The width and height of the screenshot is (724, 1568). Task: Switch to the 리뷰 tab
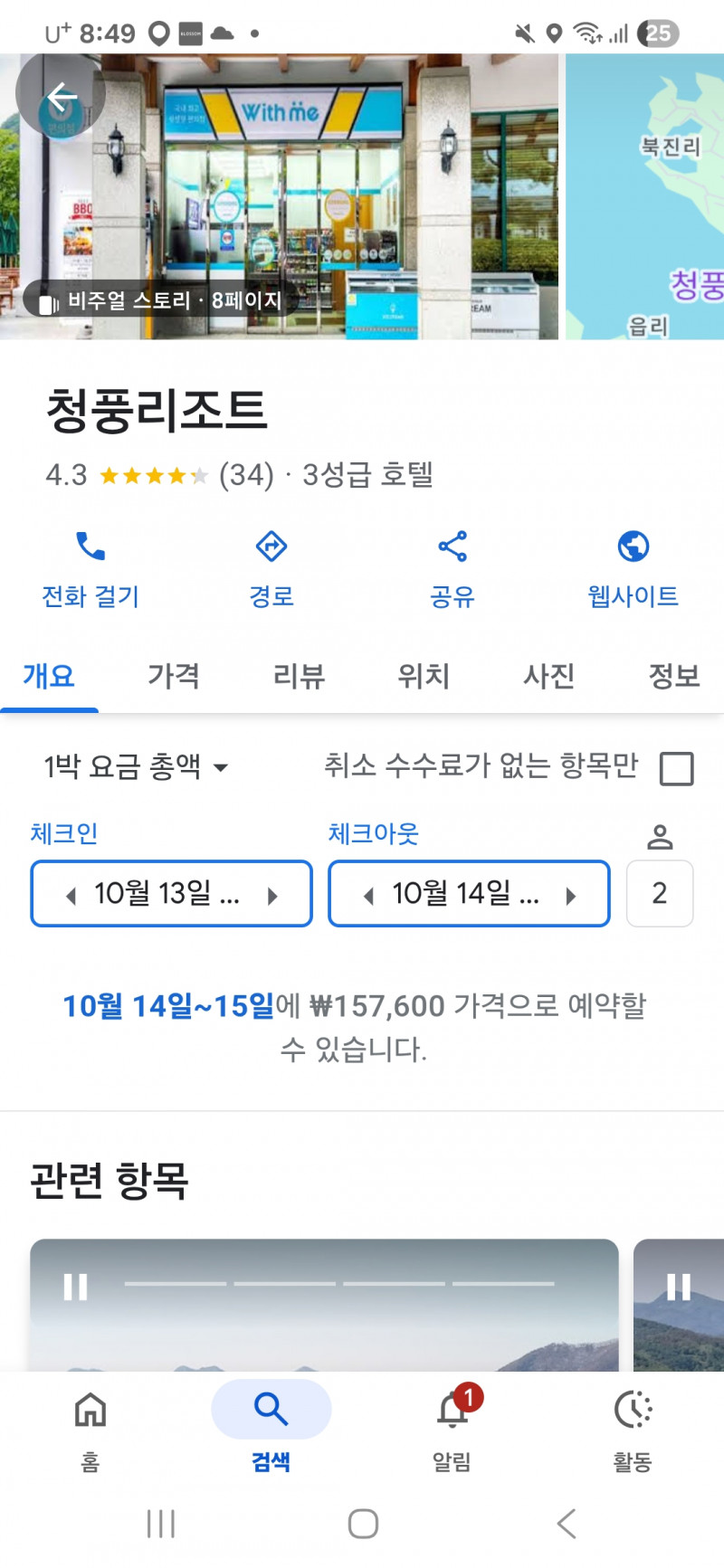(299, 676)
